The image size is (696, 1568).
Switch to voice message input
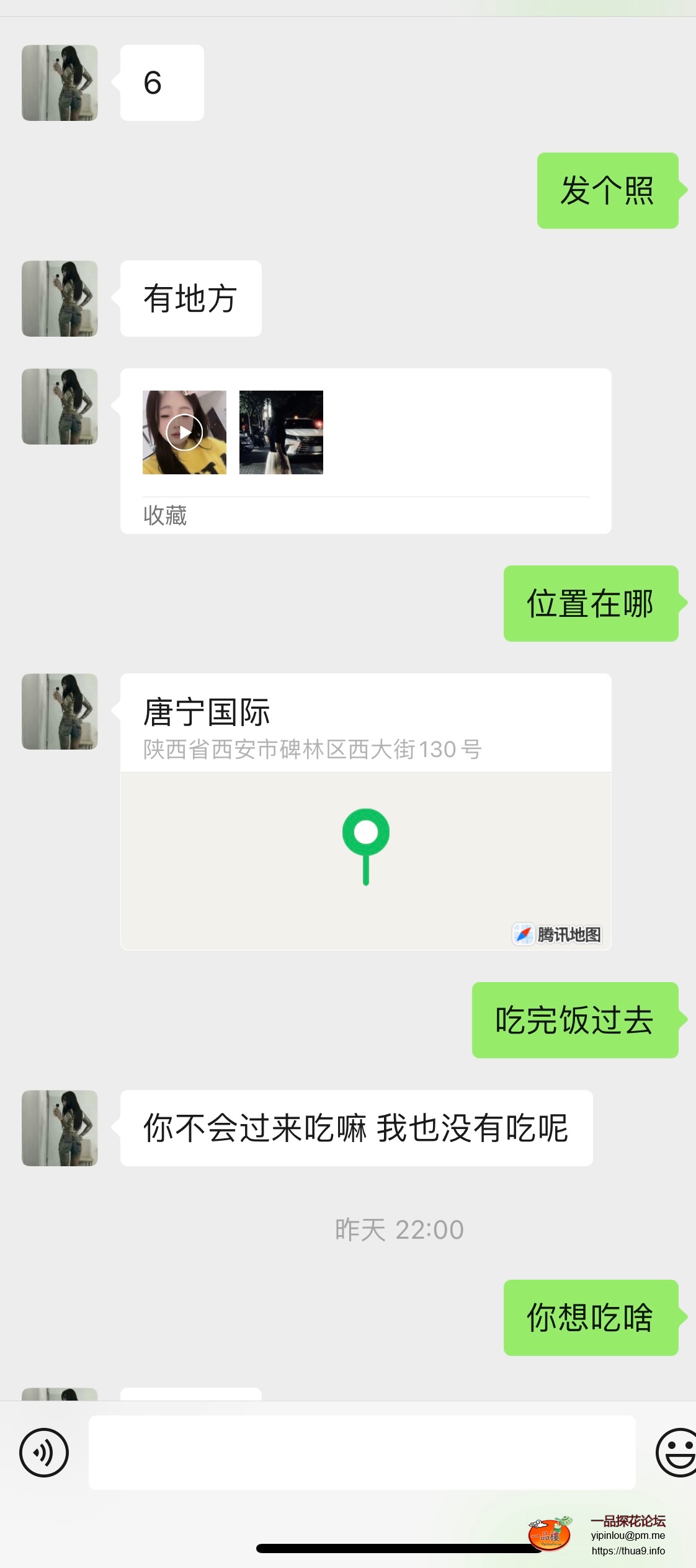[44, 1452]
